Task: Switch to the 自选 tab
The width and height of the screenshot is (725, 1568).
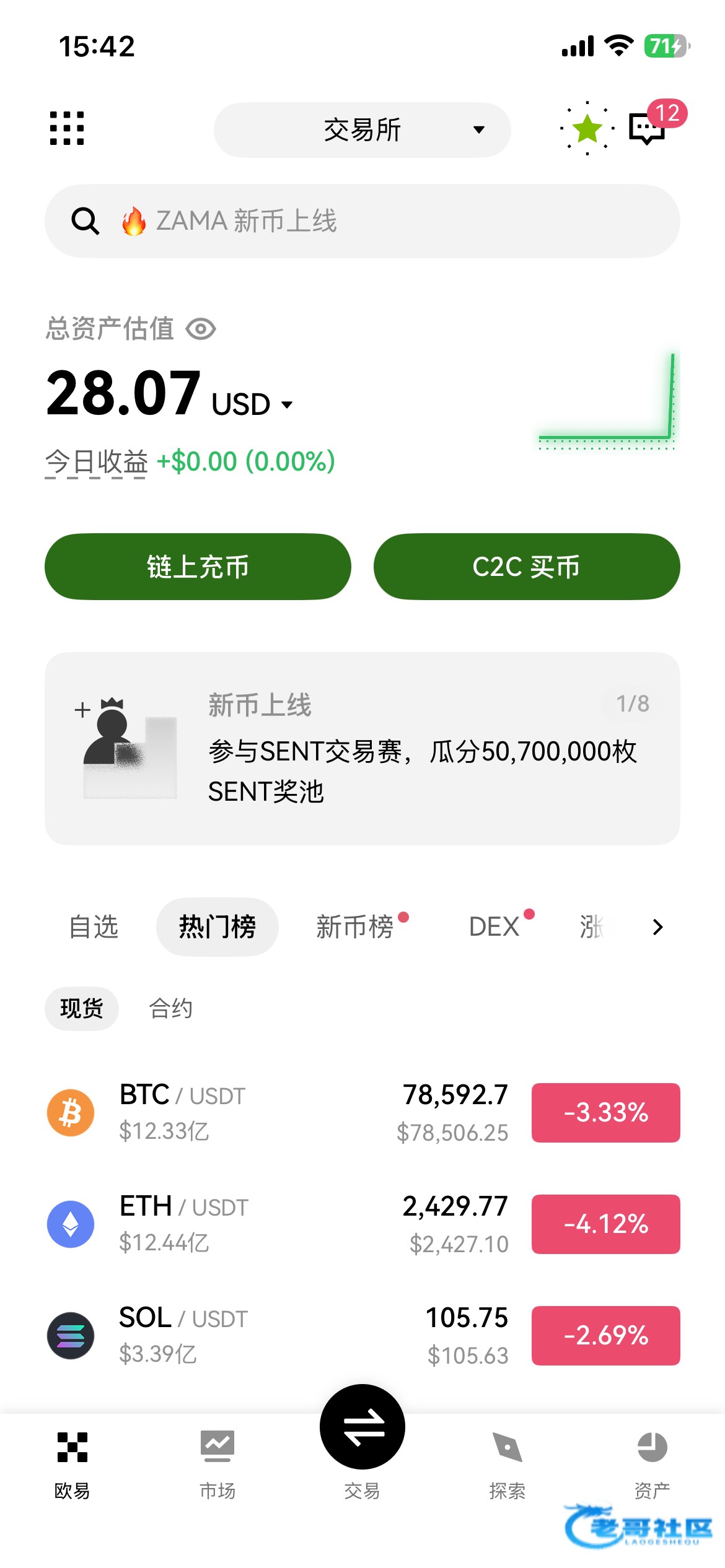Action: click(x=94, y=927)
